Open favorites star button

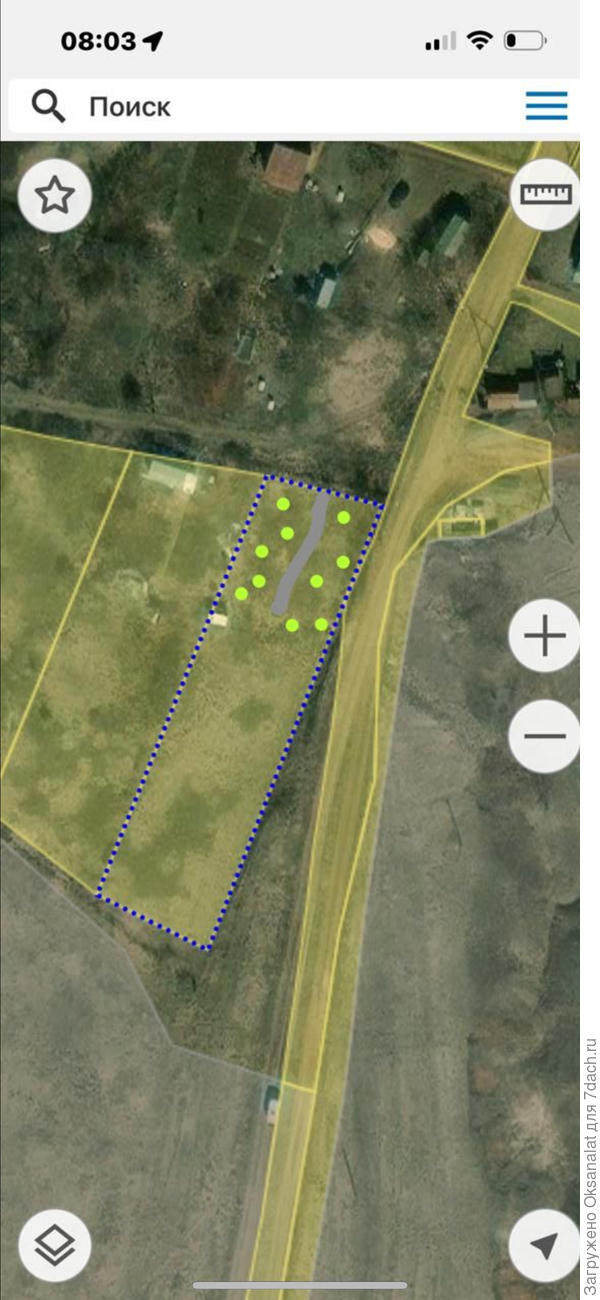[x=55, y=196]
